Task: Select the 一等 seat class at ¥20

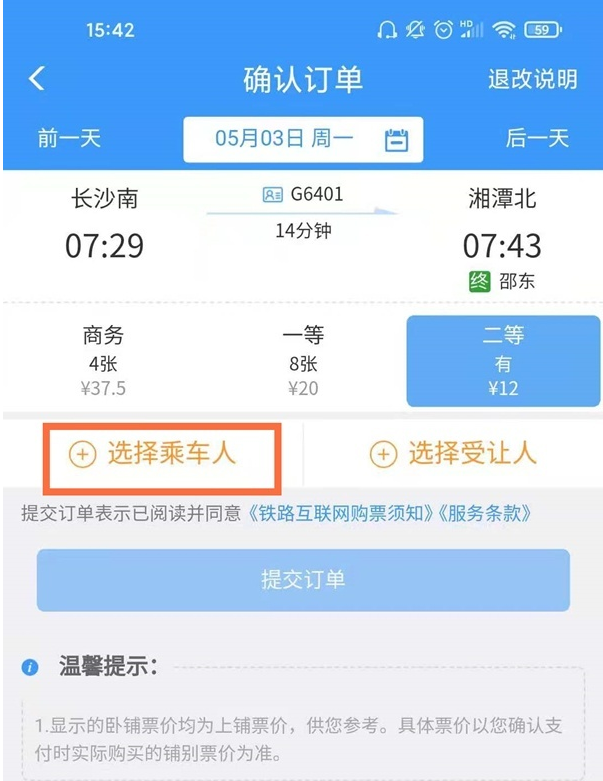Action: [x=303, y=360]
